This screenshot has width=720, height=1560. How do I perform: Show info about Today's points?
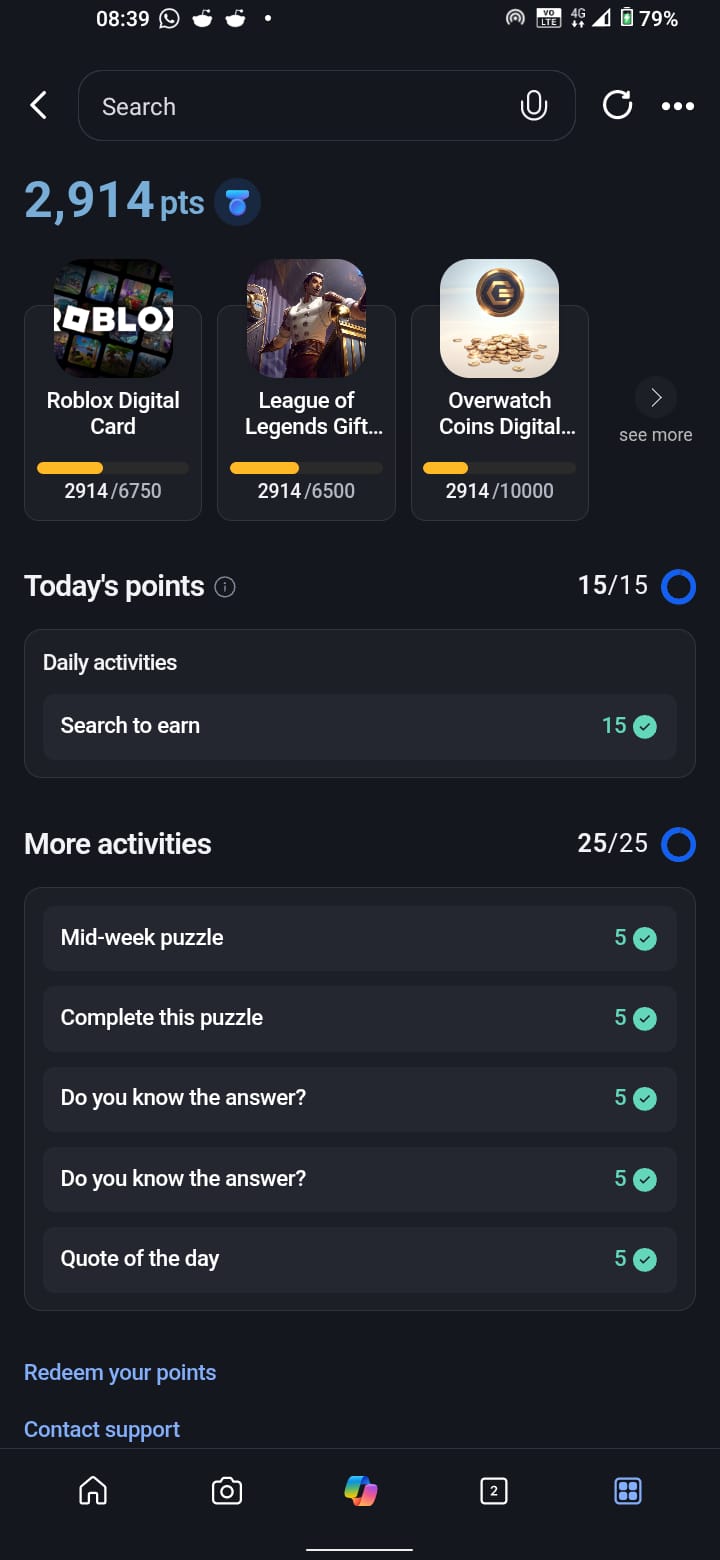[225, 587]
